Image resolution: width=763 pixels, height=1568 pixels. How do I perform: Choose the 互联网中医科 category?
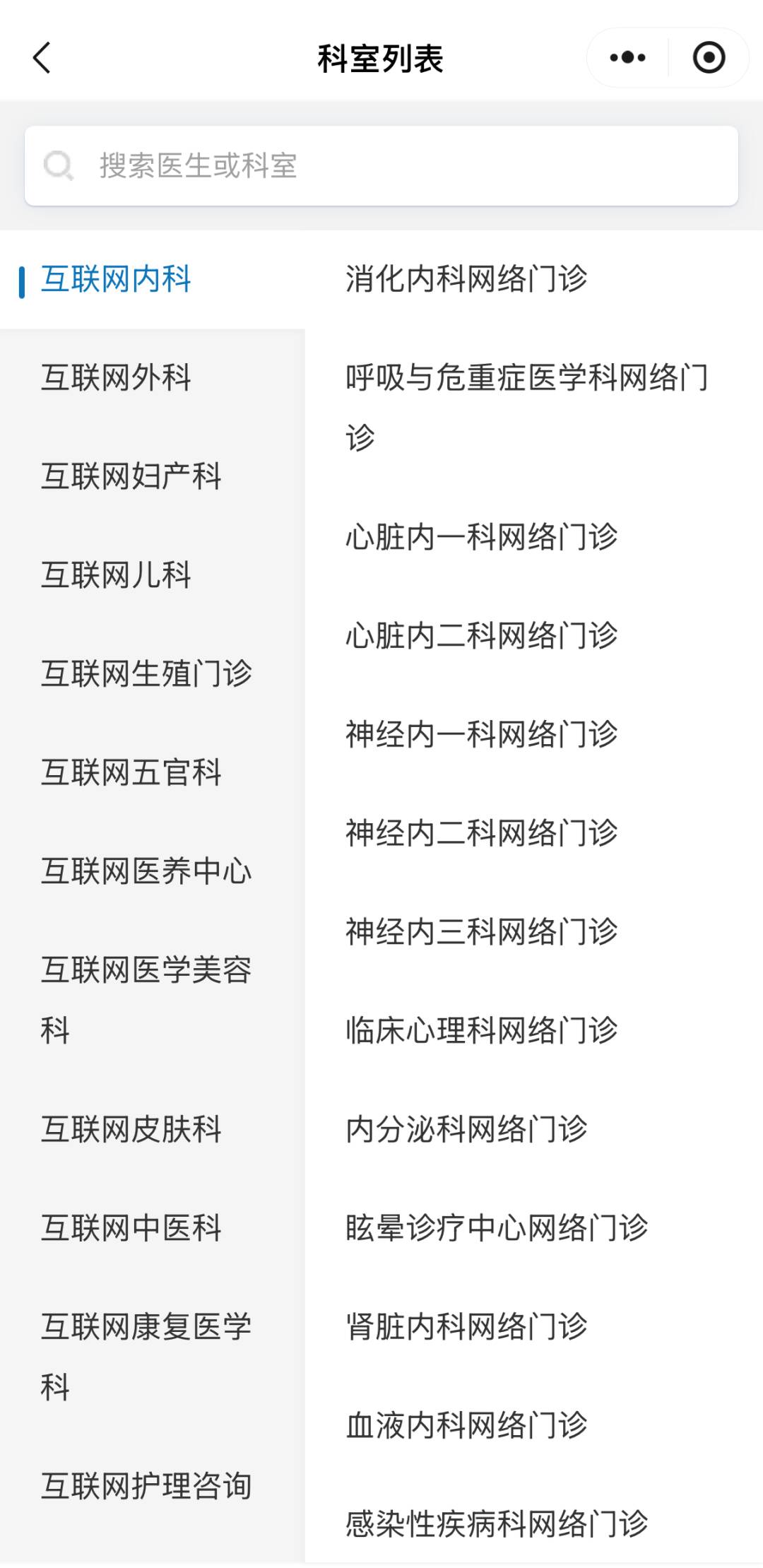(131, 1228)
